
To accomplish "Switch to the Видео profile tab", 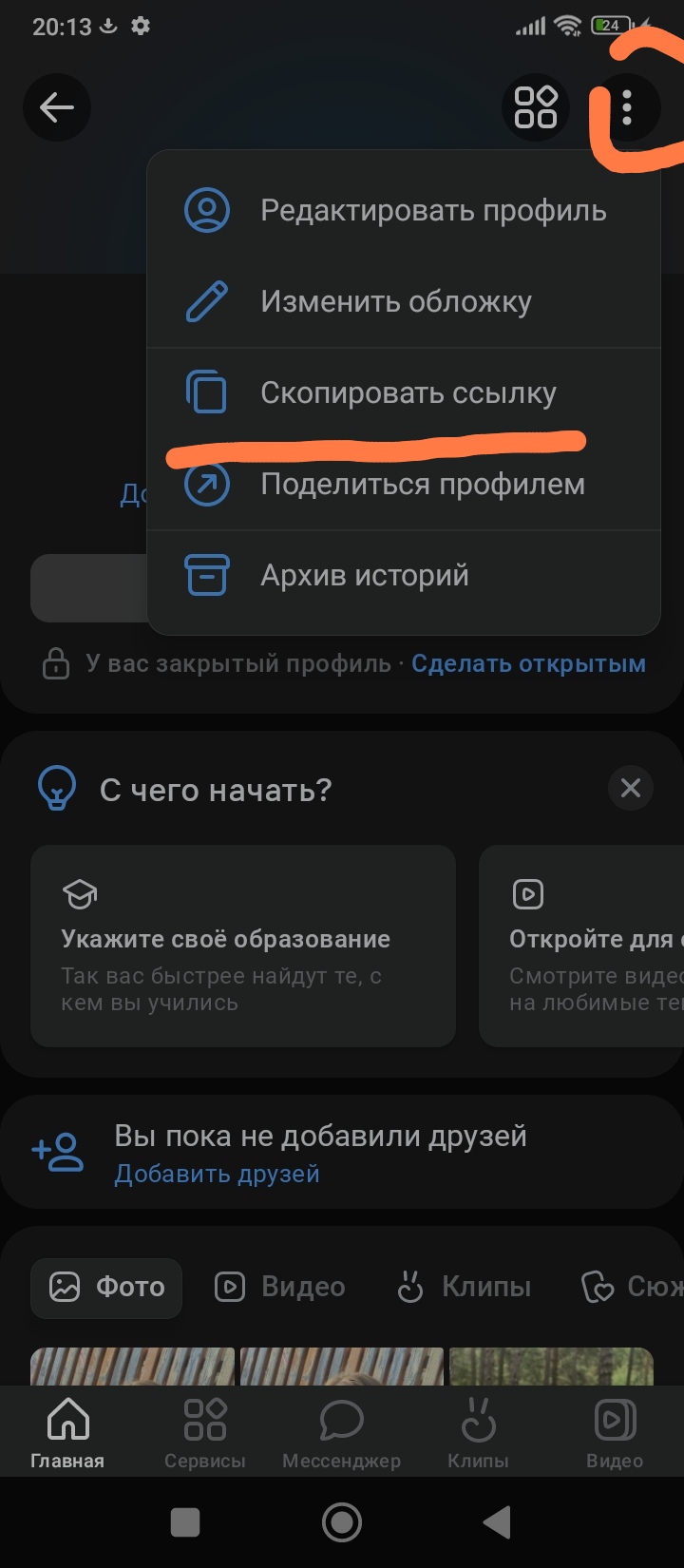I will click(x=280, y=1287).
